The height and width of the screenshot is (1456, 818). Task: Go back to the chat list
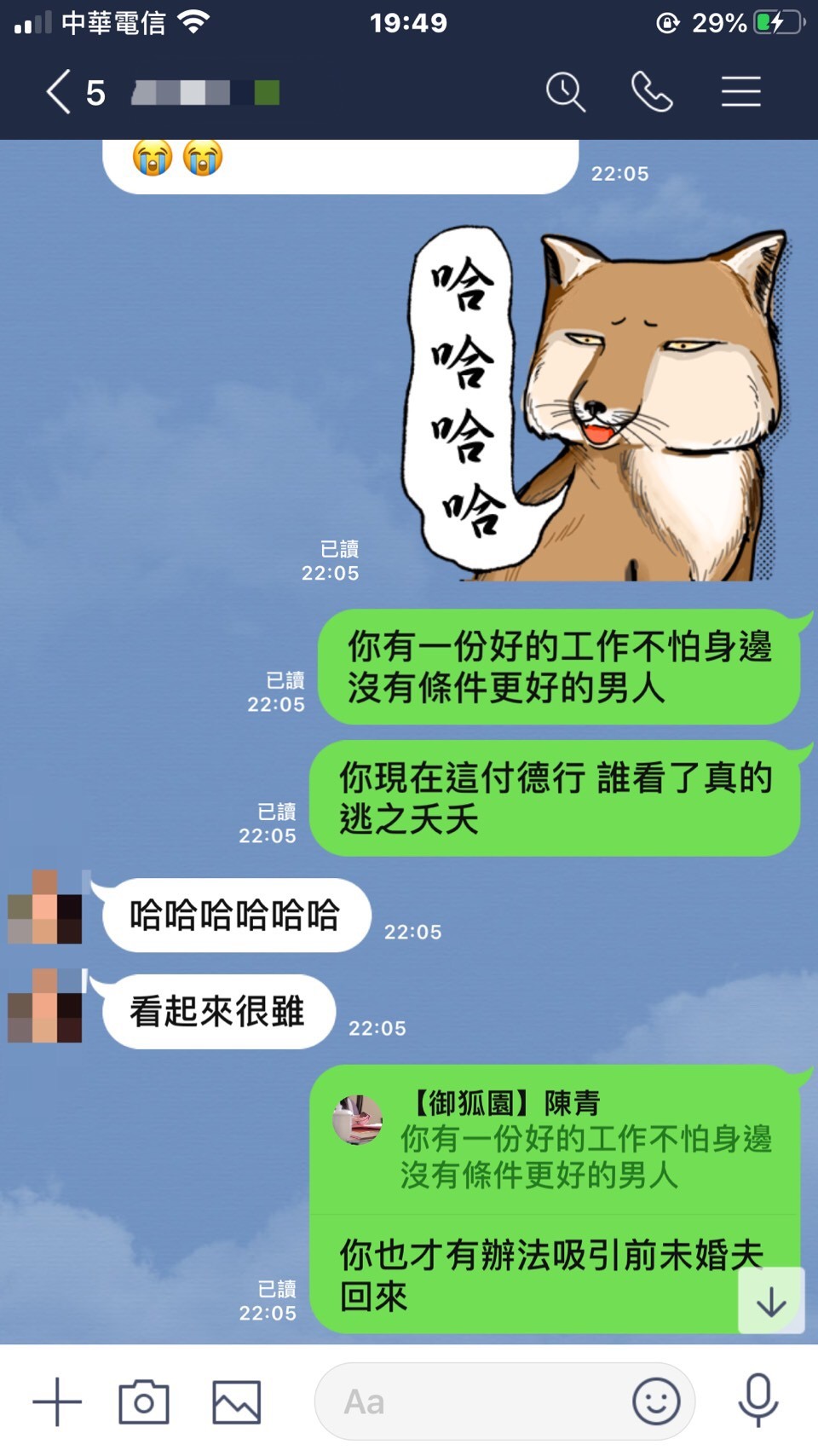60,92
